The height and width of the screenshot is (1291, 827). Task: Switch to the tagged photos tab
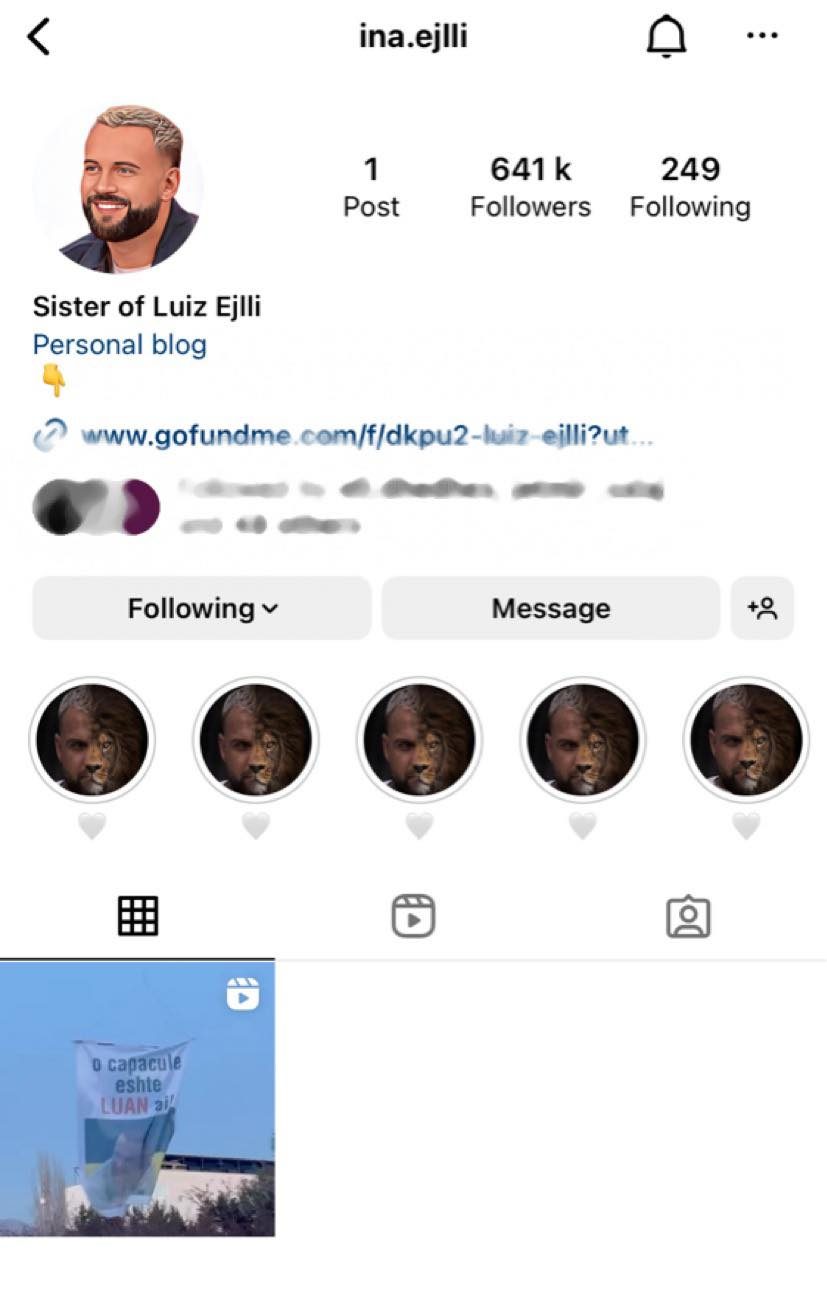tap(688, 916)
